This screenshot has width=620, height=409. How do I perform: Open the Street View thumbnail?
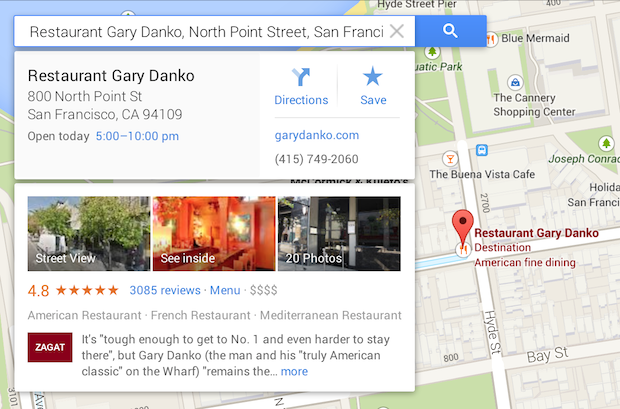point(88,233)
